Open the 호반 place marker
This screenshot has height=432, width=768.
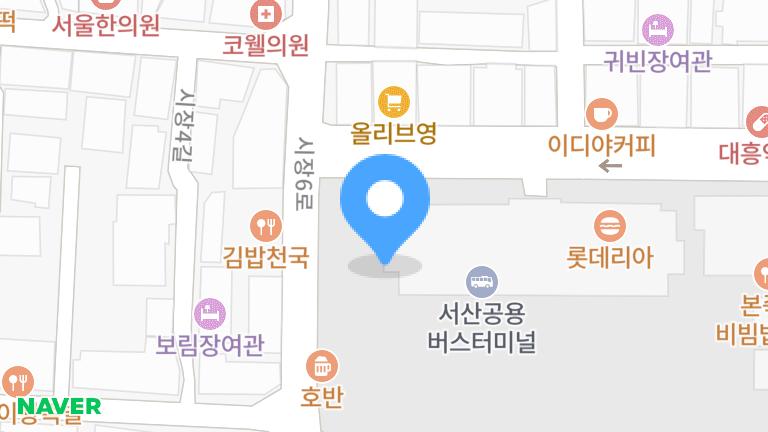pos(322,365)
